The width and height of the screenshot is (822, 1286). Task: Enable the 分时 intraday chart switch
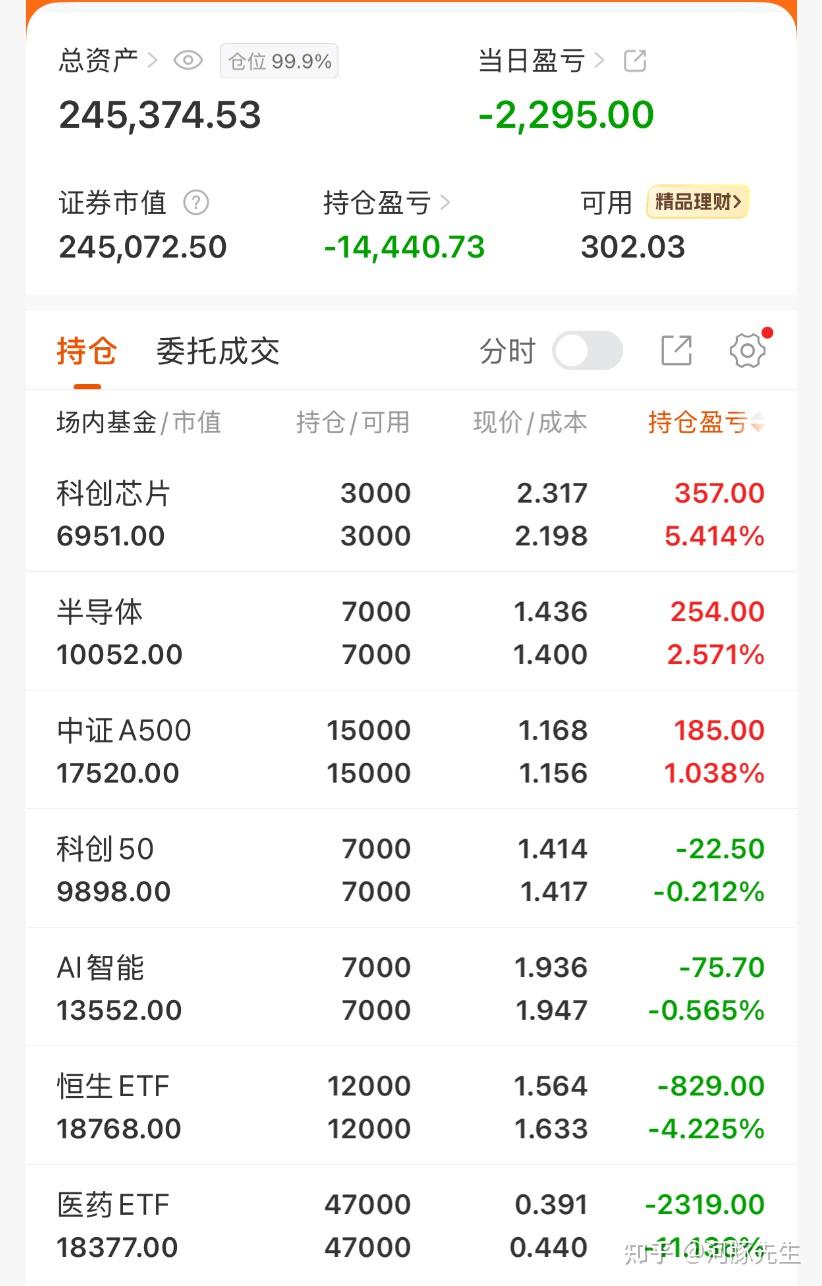click(587, 350)
